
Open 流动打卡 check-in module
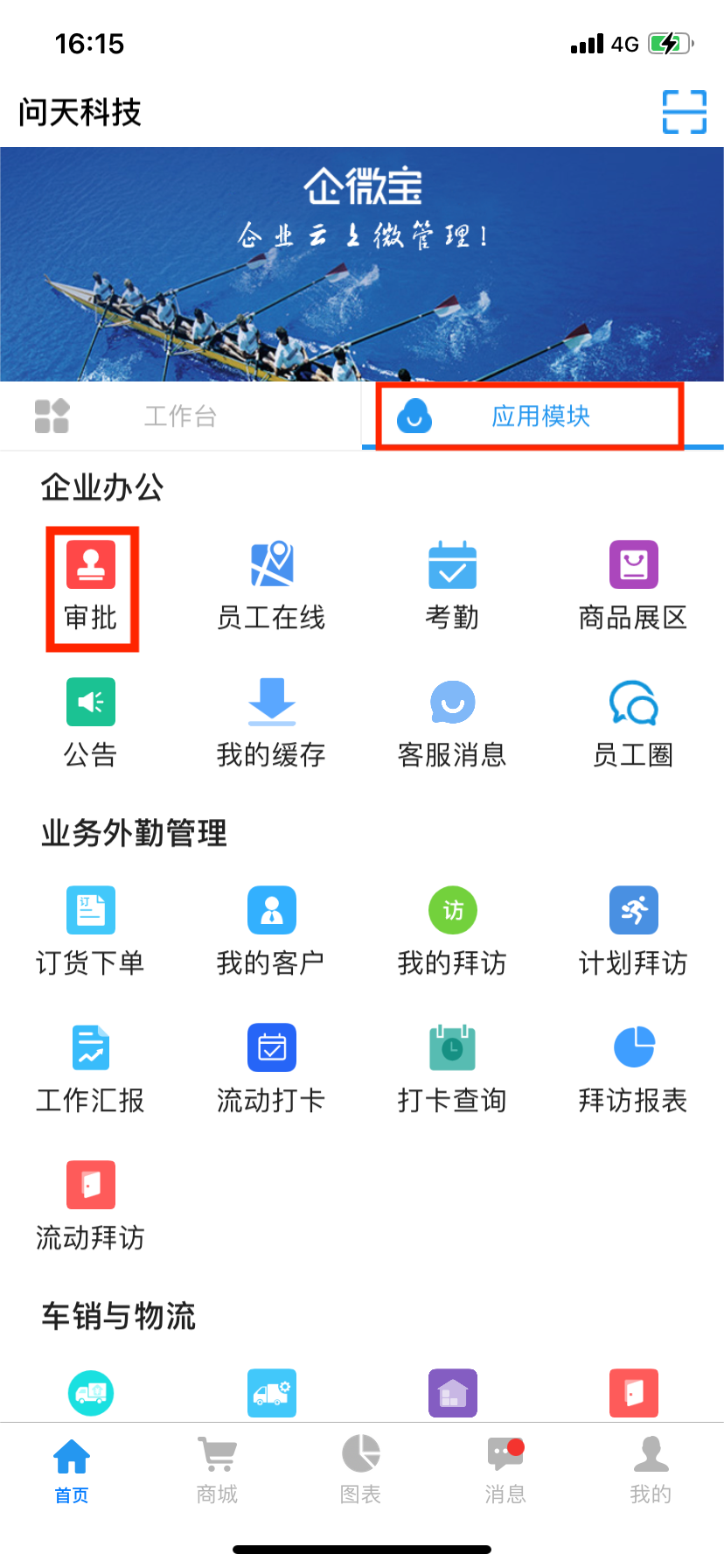tap(271, 1068)
